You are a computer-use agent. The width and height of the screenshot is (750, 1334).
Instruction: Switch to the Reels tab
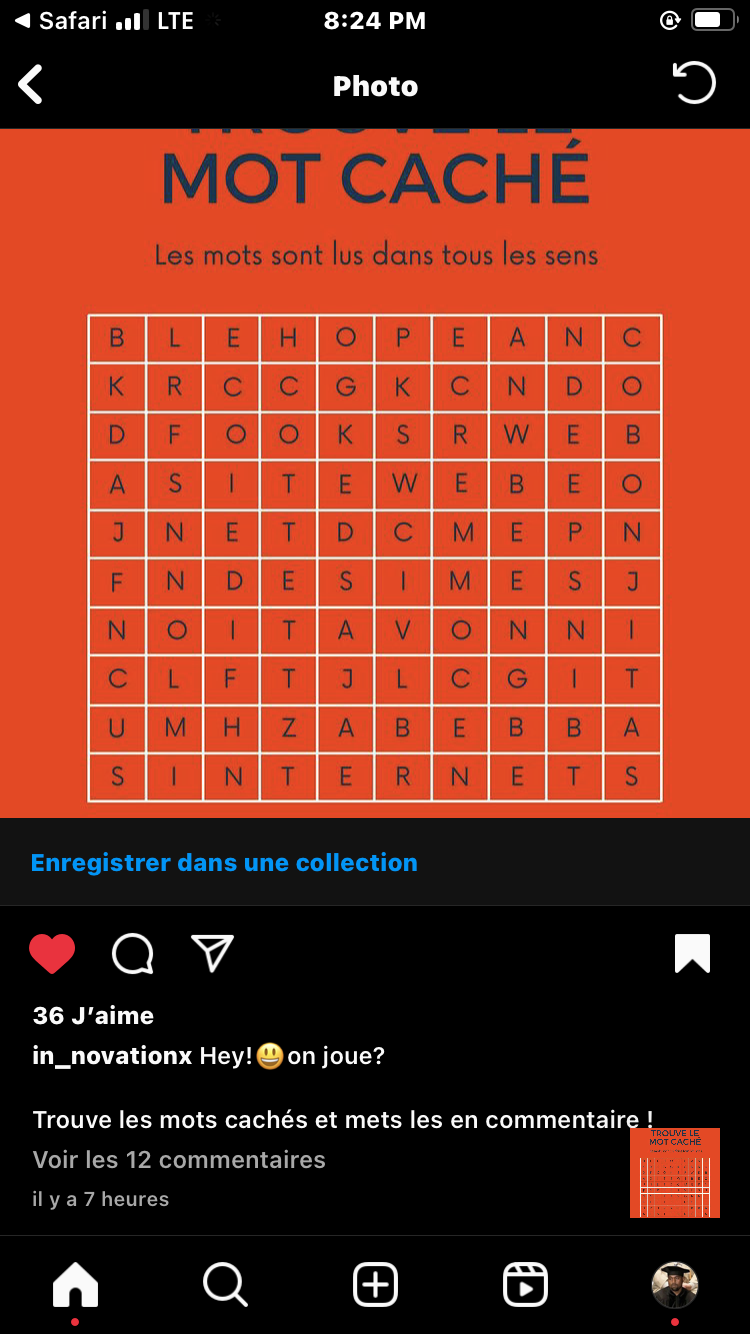pyautogui.click(x=525, y=1284)
